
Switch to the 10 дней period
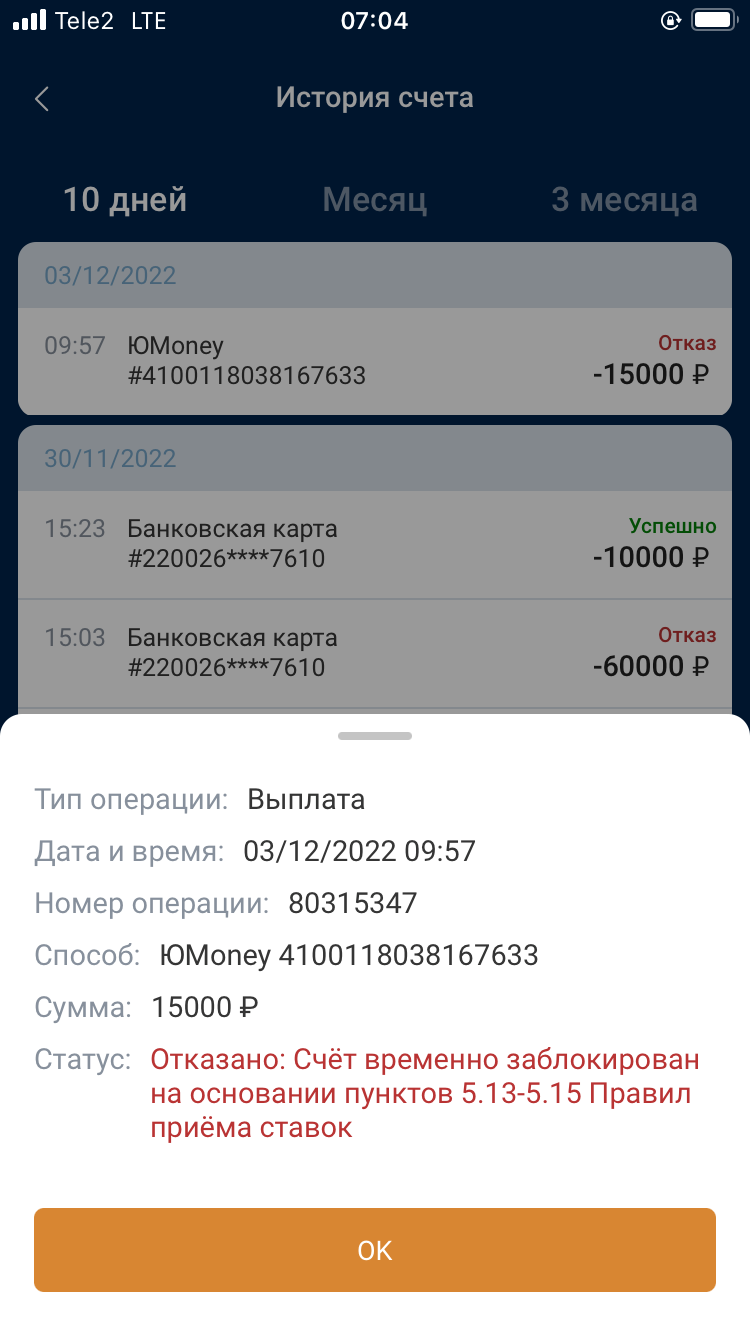pyautogui.click(x=125, y=200)
